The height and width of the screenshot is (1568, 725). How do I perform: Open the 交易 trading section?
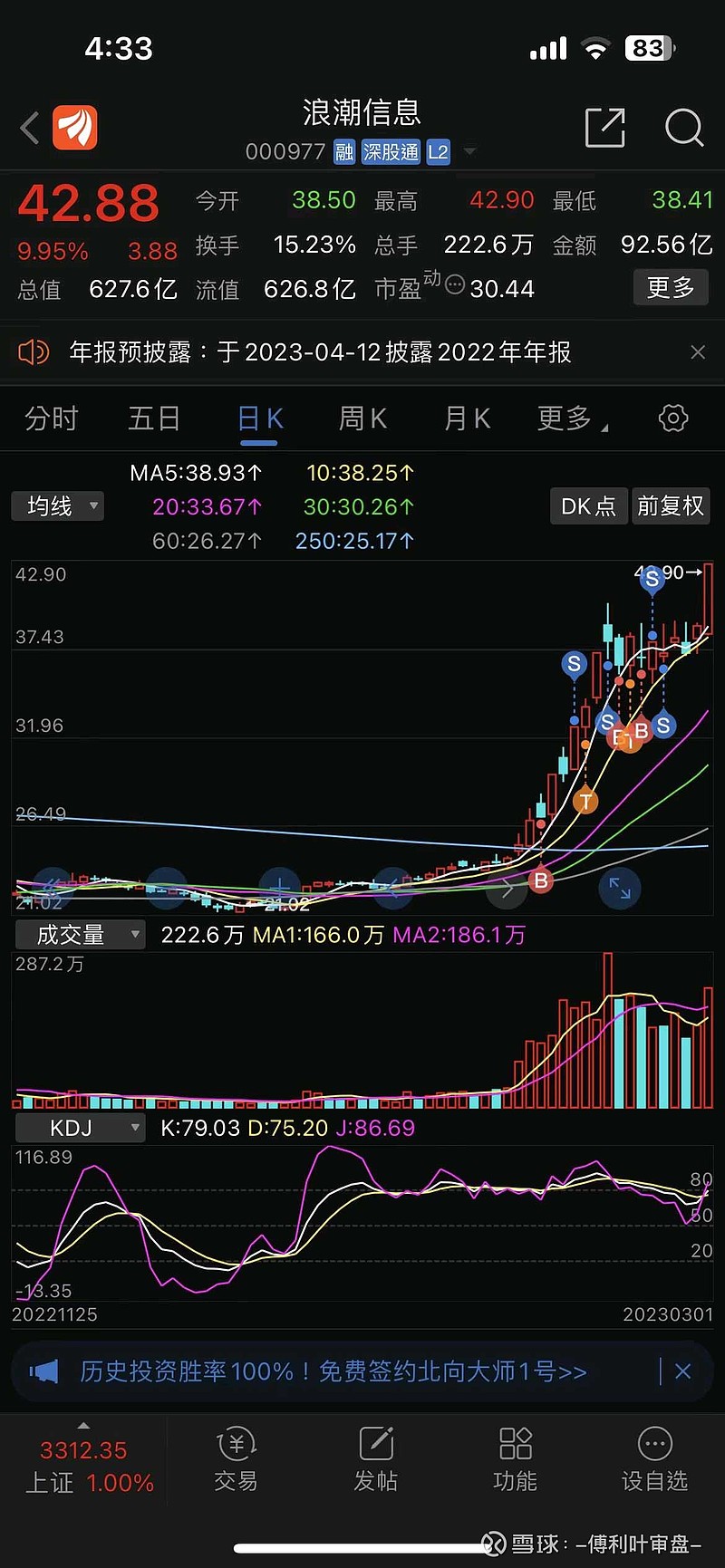click(x=237, y=1460)
